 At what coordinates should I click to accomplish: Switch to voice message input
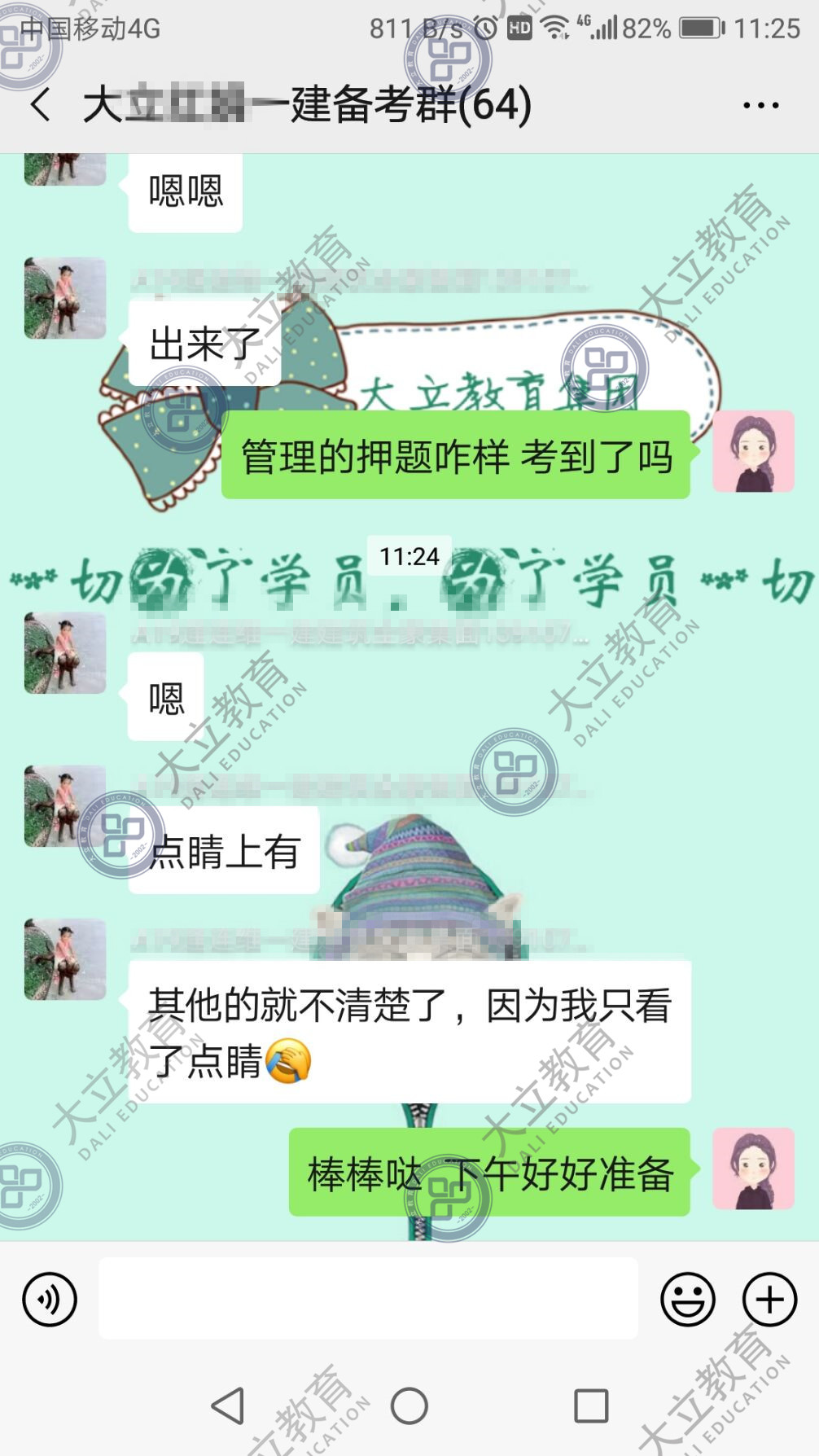click(x=50, y=1299)
